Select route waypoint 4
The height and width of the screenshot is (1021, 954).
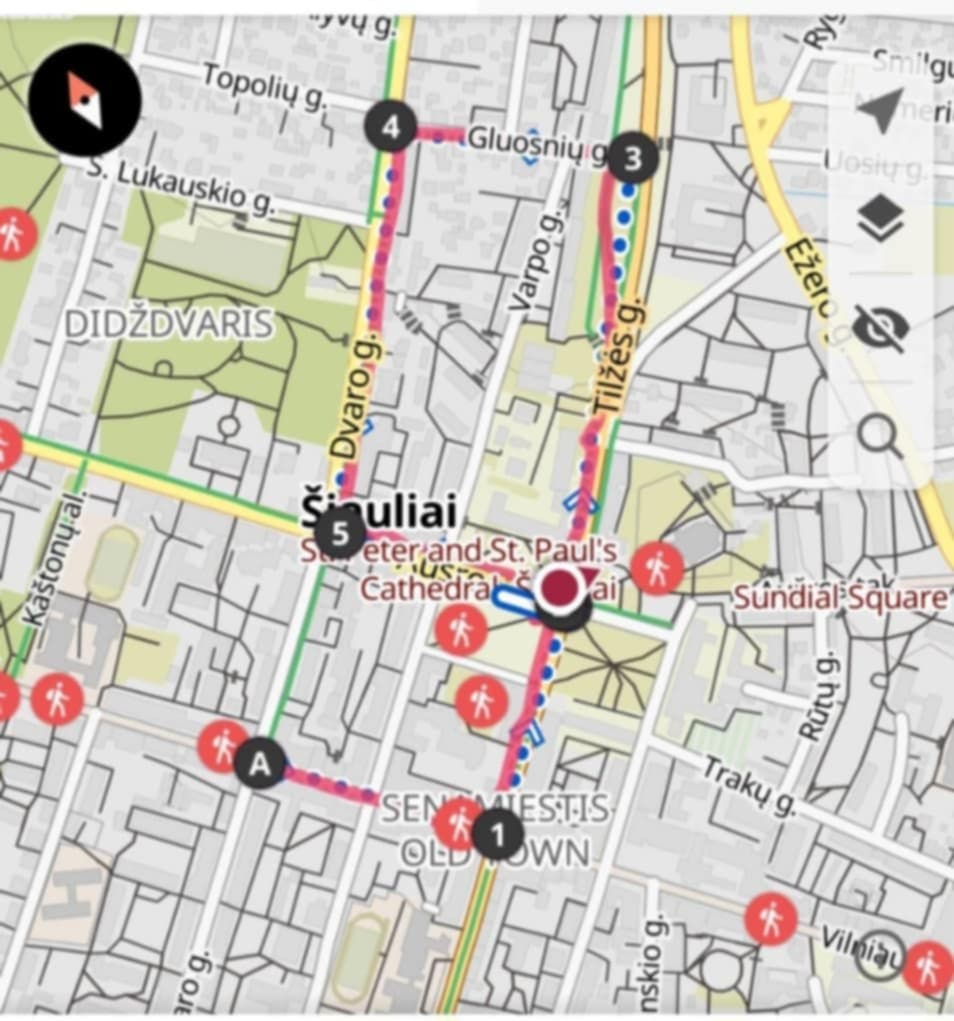(390, 127)
